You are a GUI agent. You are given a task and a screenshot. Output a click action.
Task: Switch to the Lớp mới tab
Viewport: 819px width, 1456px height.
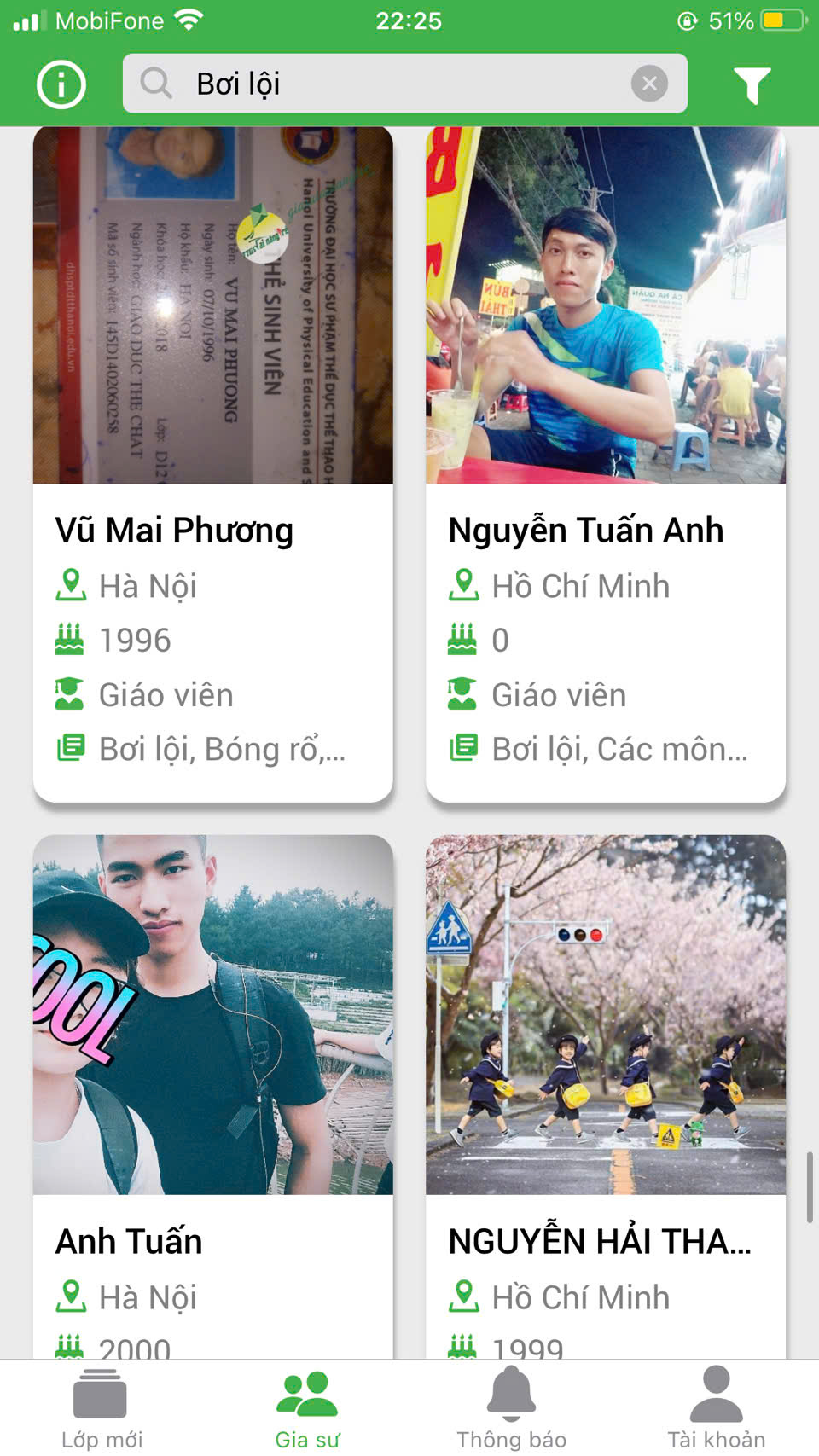pyautogui.click(x=102, y=1408)
